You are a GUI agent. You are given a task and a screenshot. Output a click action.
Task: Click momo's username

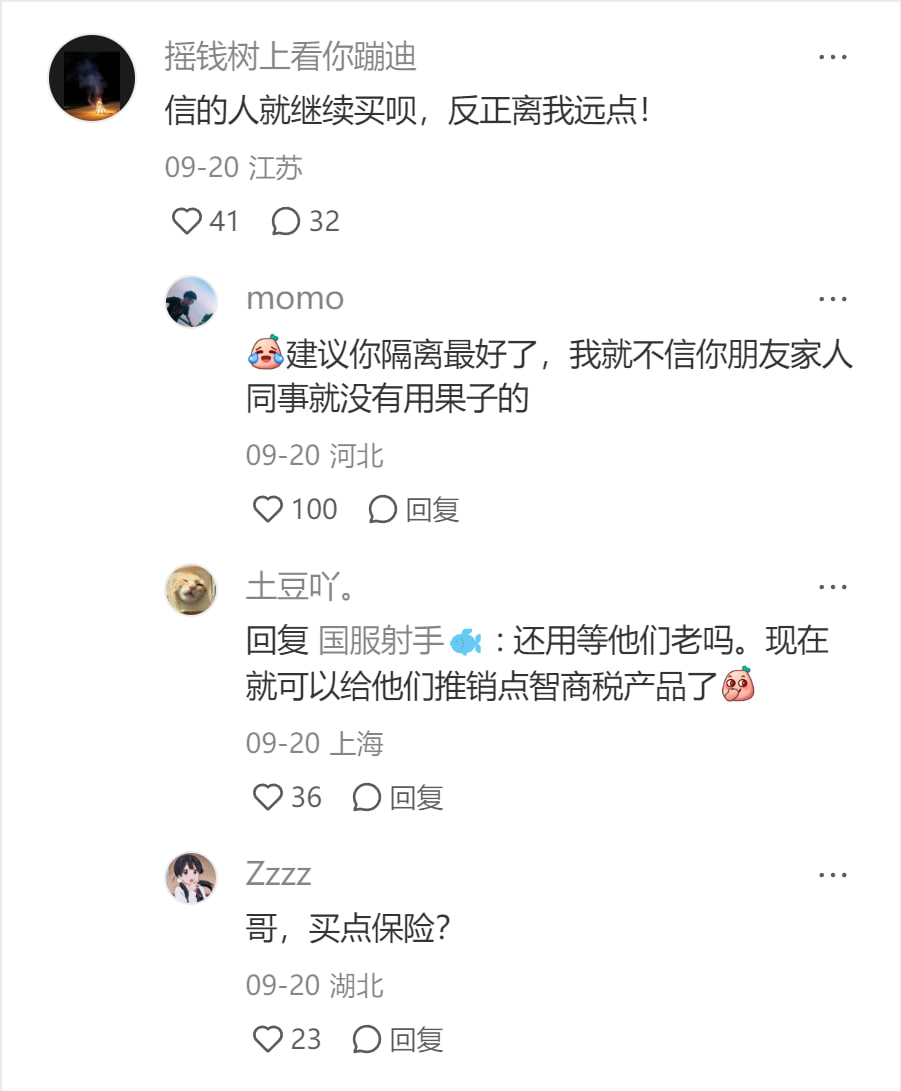293,297
